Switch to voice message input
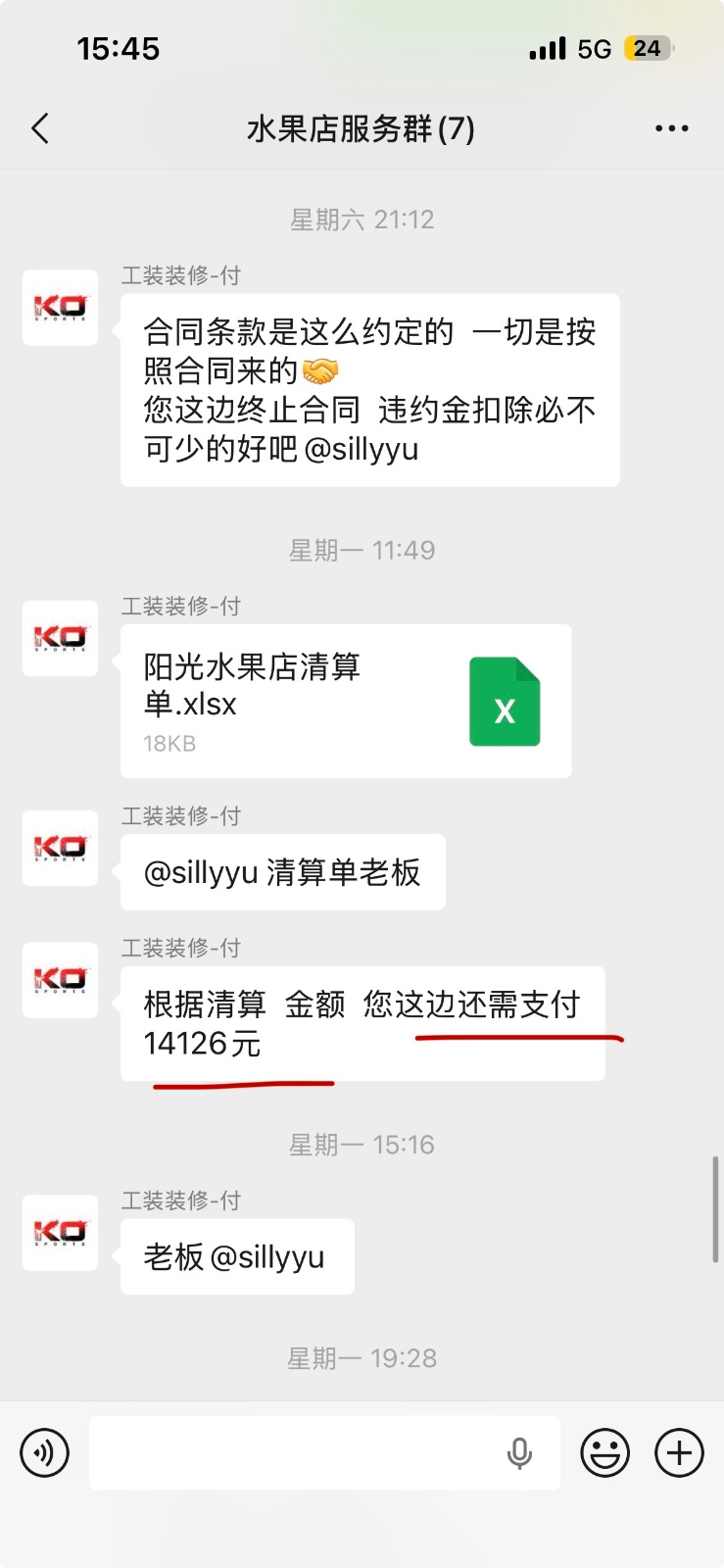Screen dimensions: 724x1568 point(45,1452)
